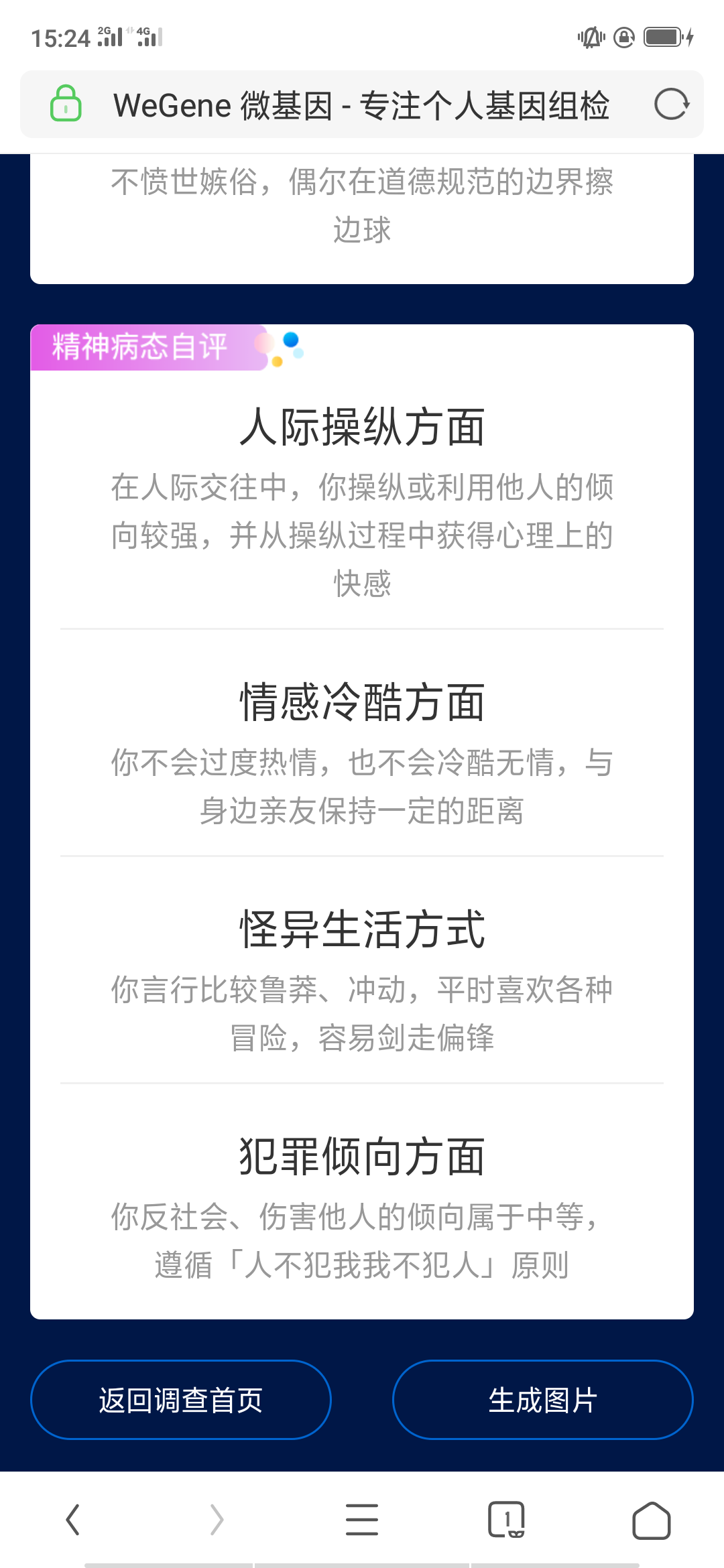Go to the browser home page
The image size is (724, 1568).
[x=652, y=1520]
